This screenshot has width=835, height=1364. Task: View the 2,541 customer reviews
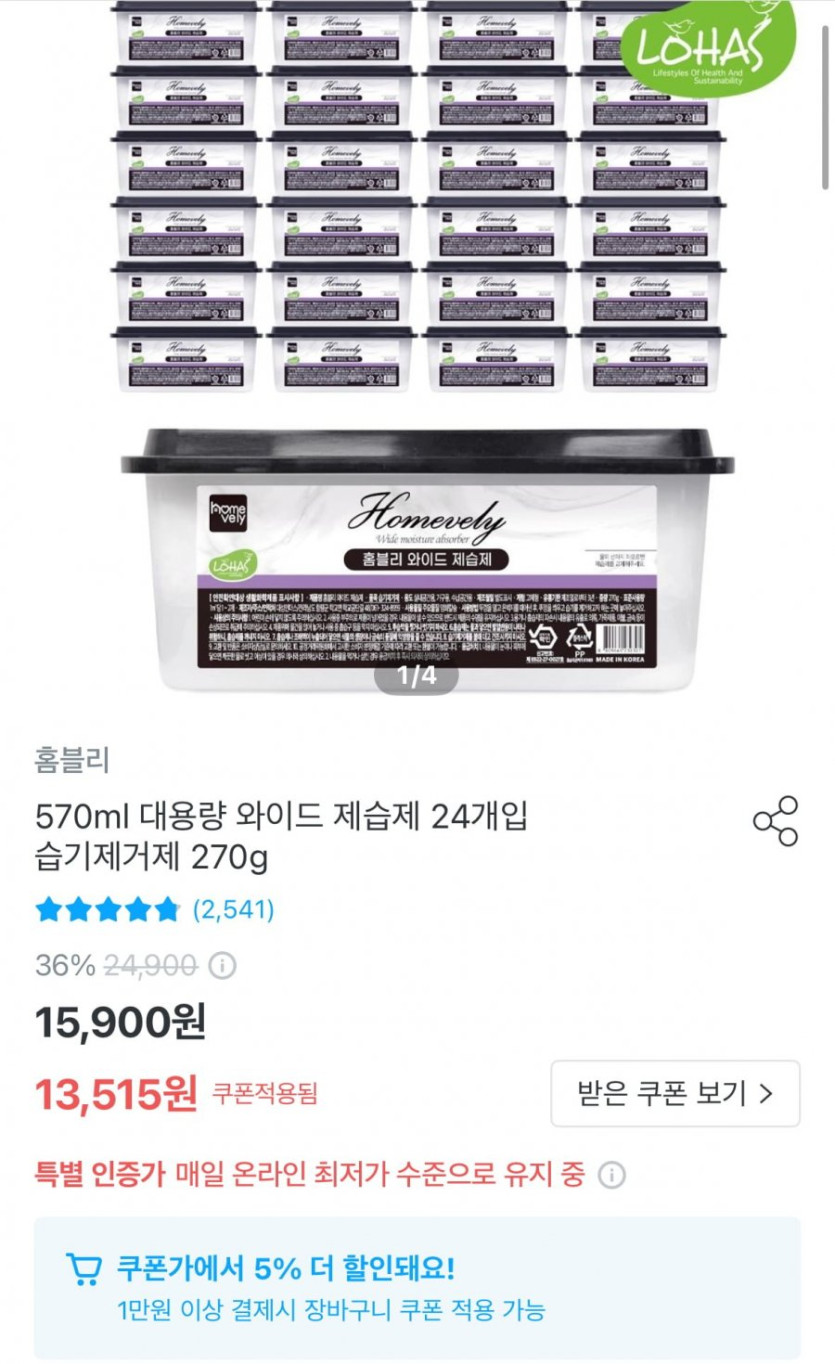[x=233, y=909]
